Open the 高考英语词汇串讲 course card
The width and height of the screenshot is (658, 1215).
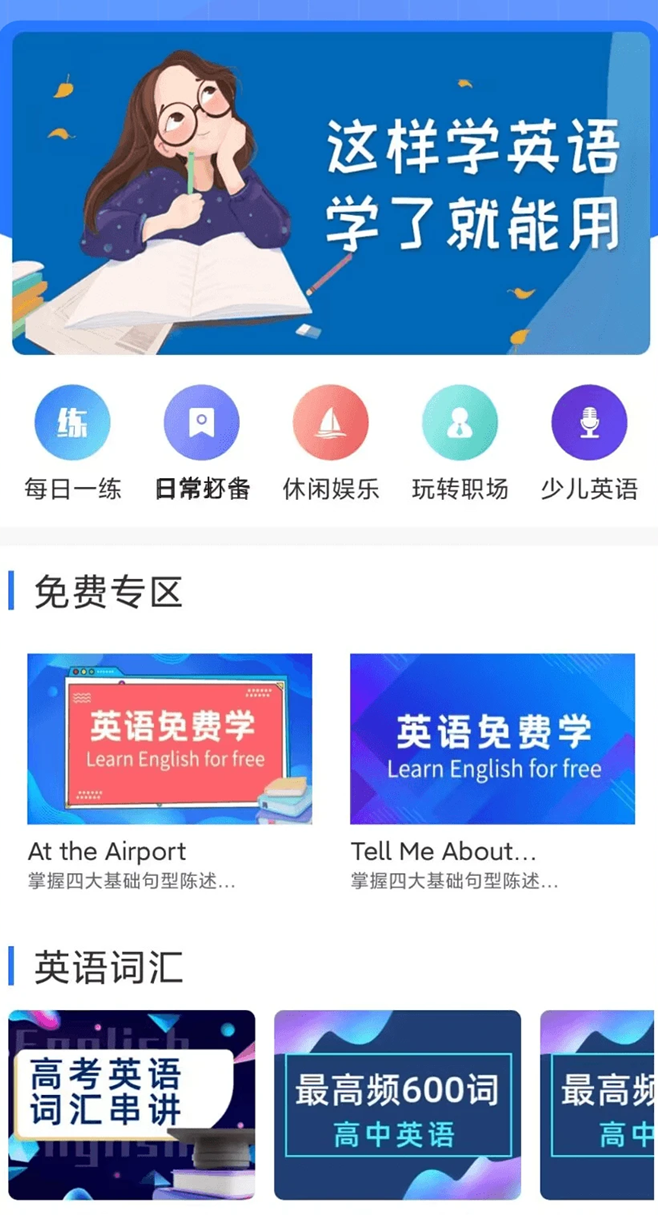point(132,1104)
